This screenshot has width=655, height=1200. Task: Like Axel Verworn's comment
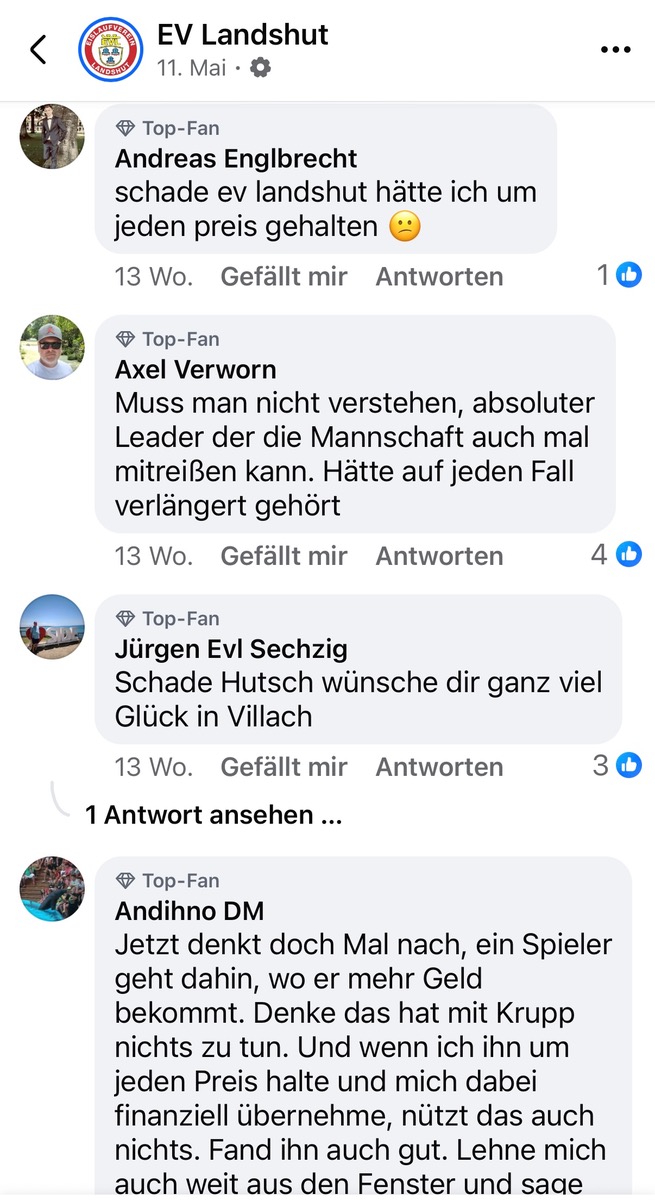pyautogui.click(x=284, y=555)
